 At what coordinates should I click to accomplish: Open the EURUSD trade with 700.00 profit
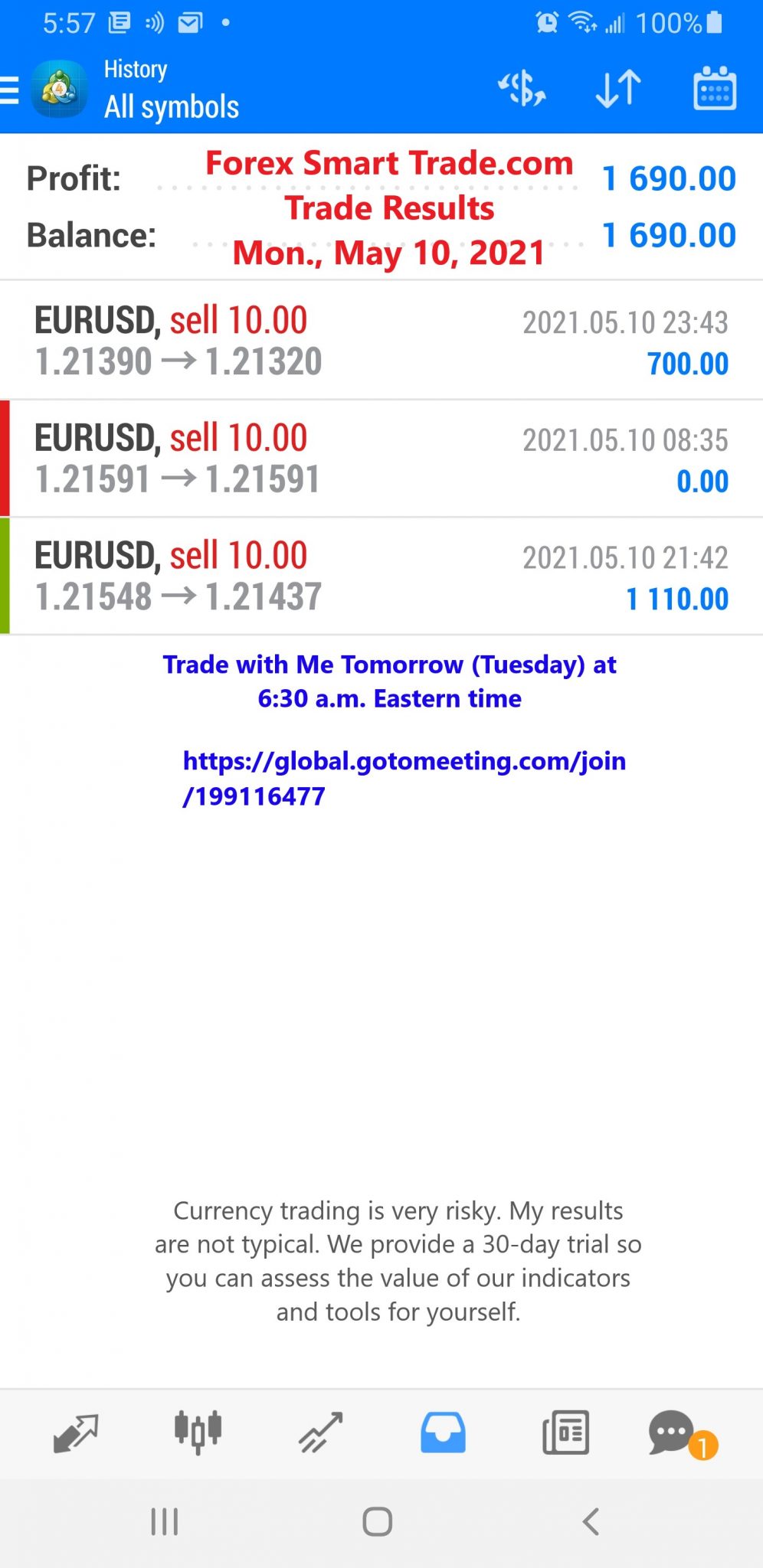tap(381, 341)
